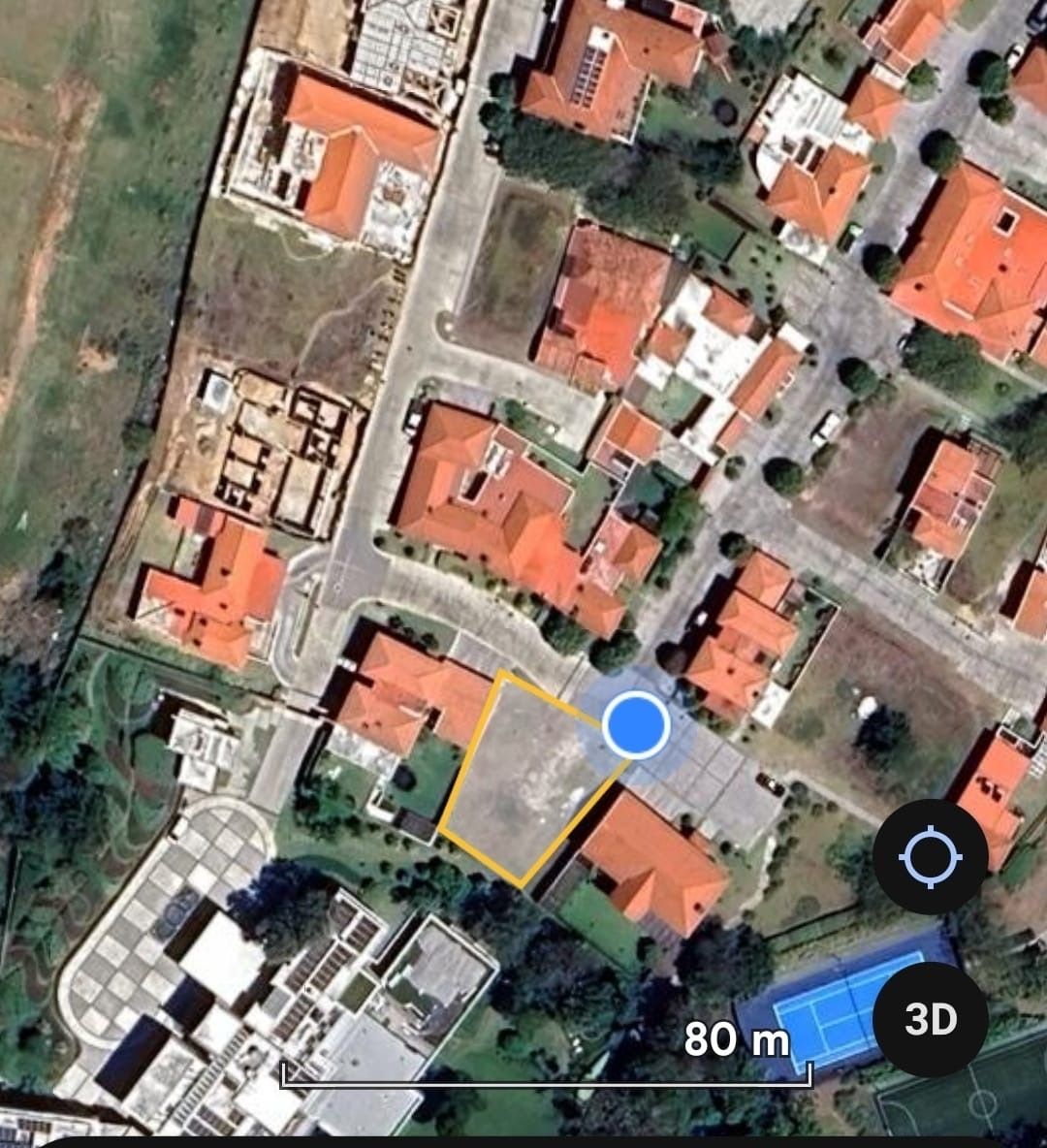Switch the map to 3D view
This screenshot has height=1148, width=1047.
[930, 1019]
